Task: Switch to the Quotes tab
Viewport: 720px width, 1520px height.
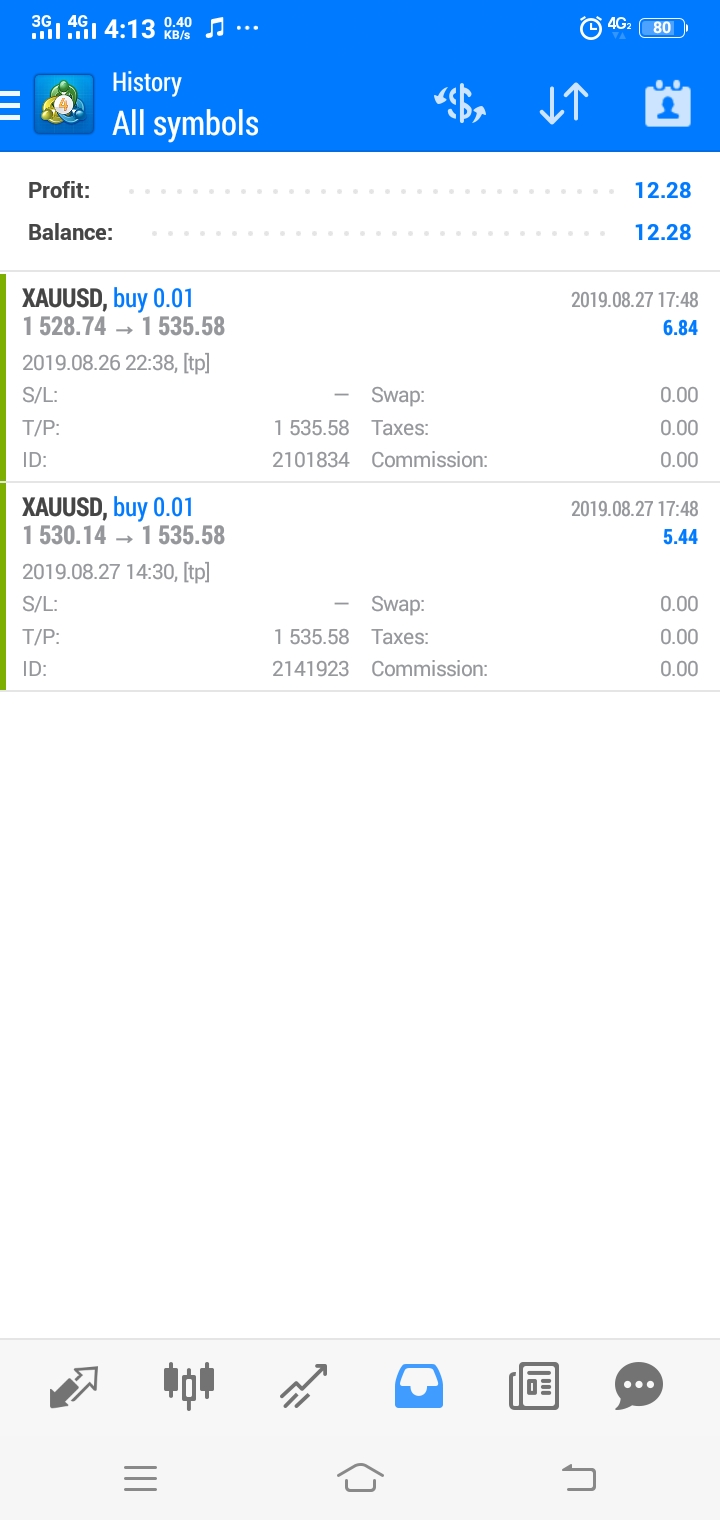Action: coord(74,1387)
